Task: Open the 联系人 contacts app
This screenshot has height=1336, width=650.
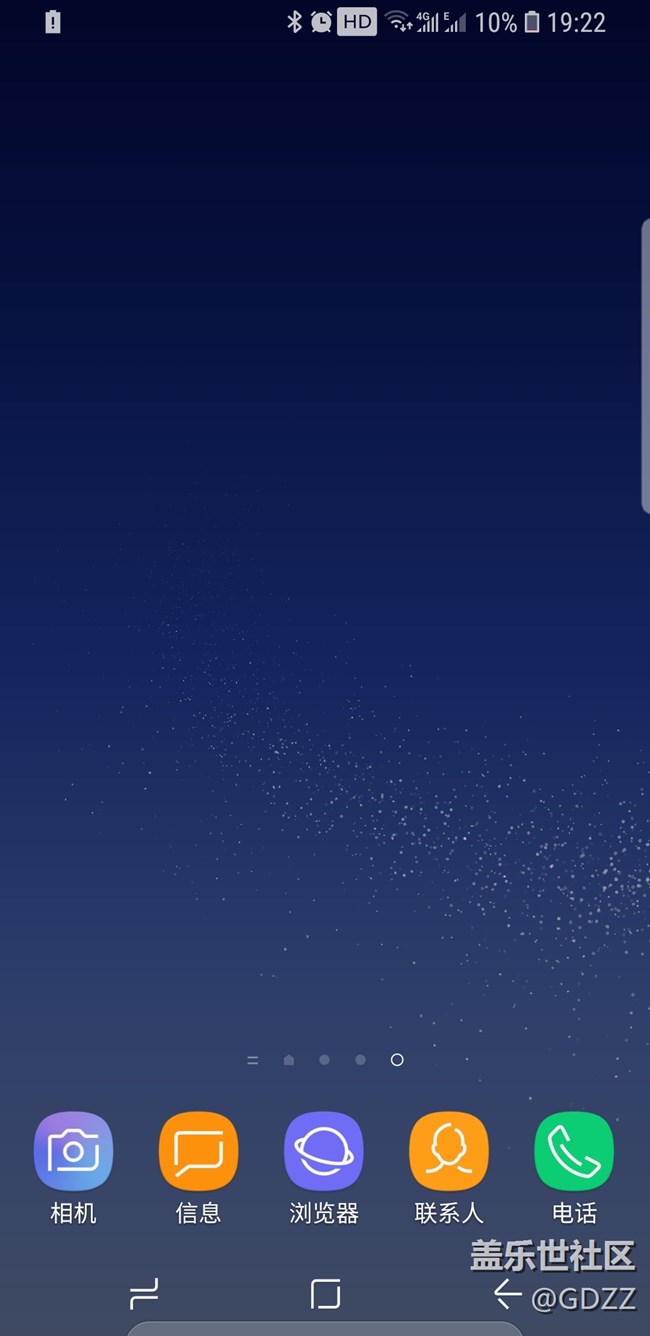Action: coord(449,1151)
